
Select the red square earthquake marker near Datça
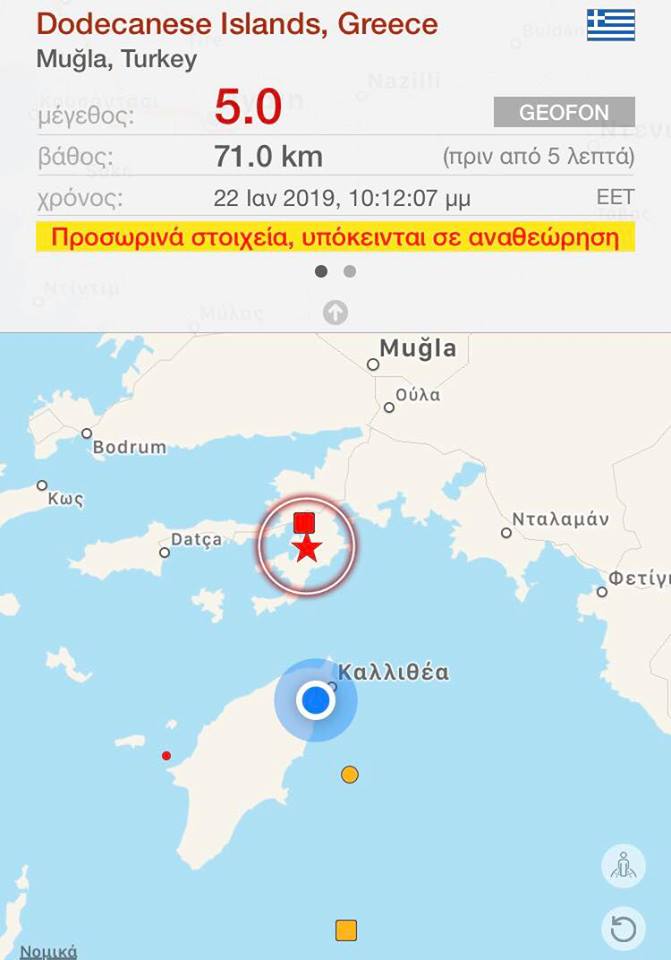[305, 523]
